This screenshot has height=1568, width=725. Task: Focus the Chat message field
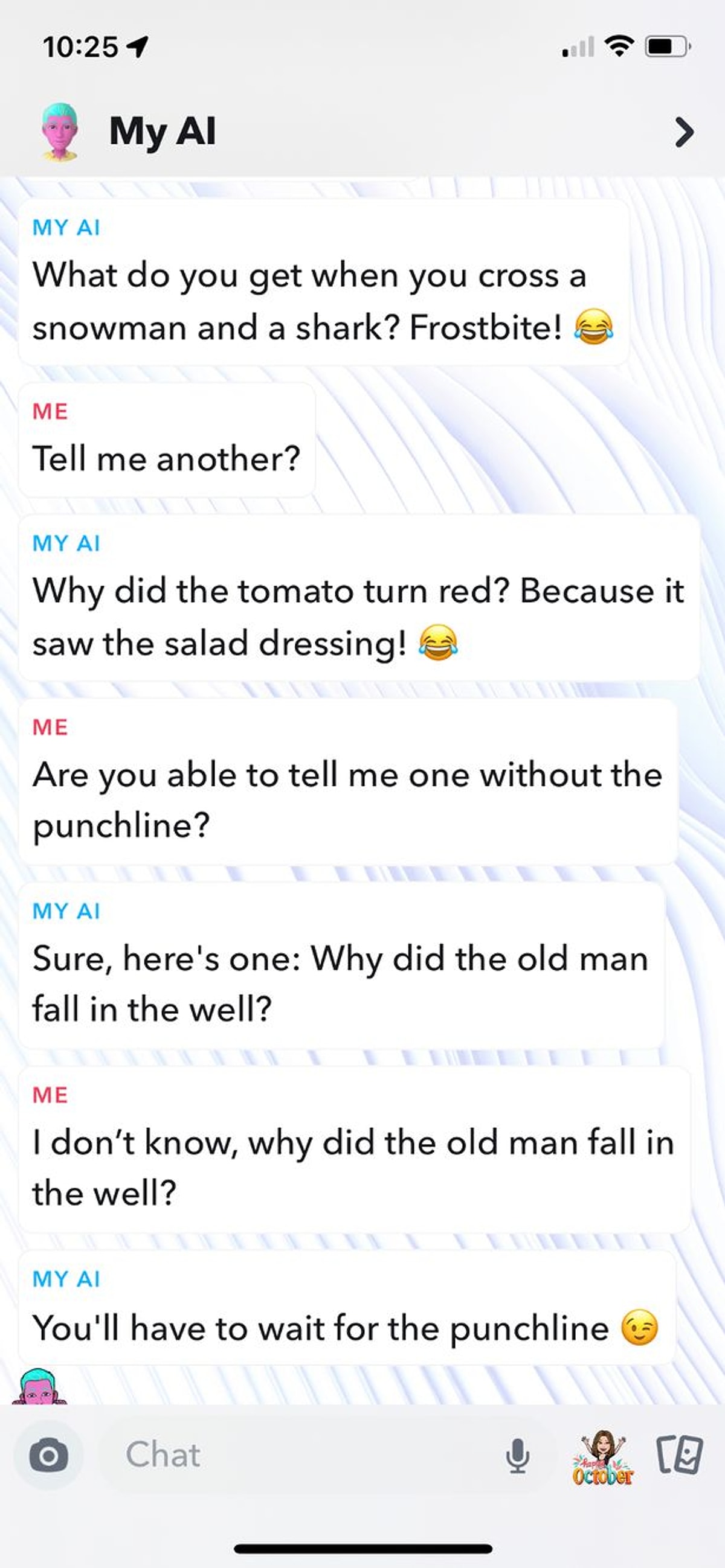(304, 1455)
